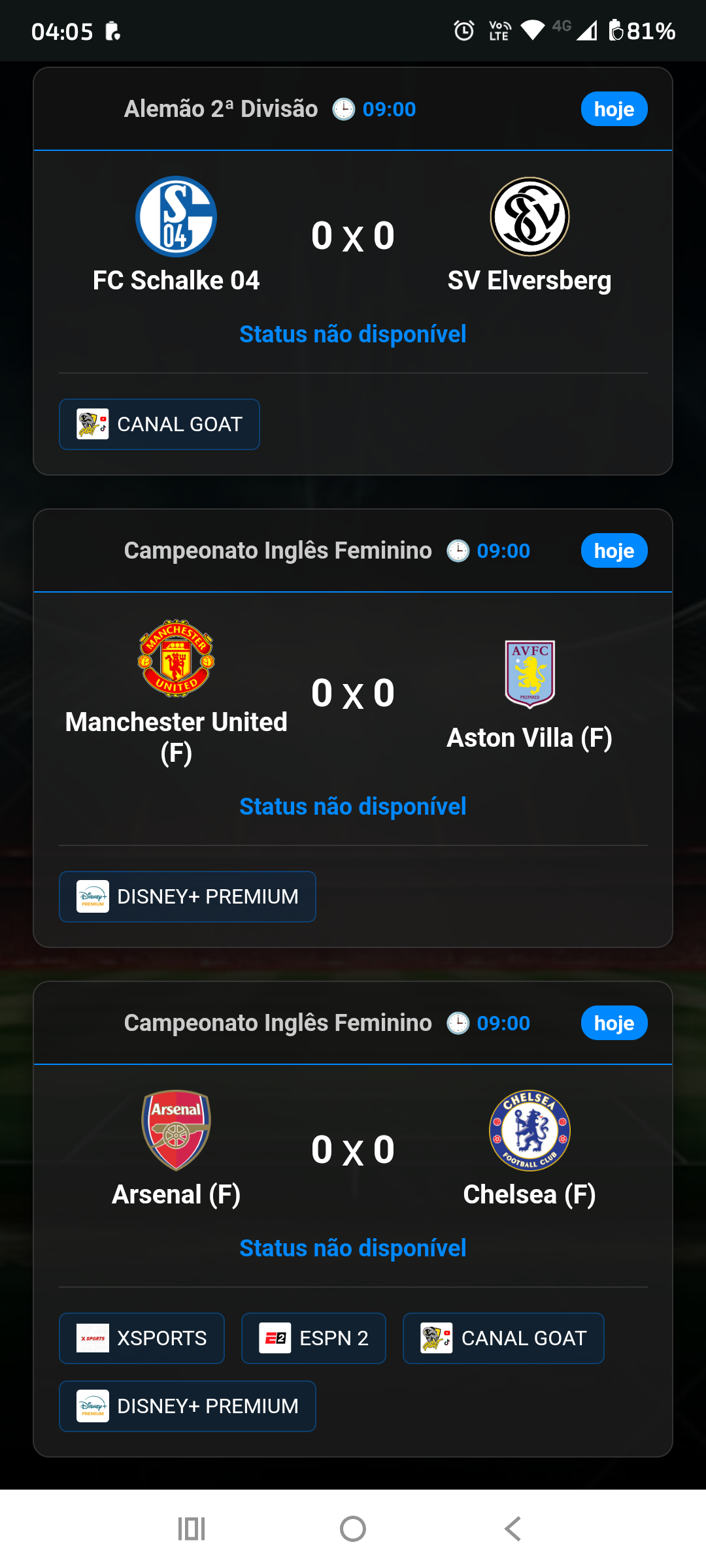The image size is (706, 1568).
Task: Tap the XSports channel logo
Action: [x=92, y=1338]
